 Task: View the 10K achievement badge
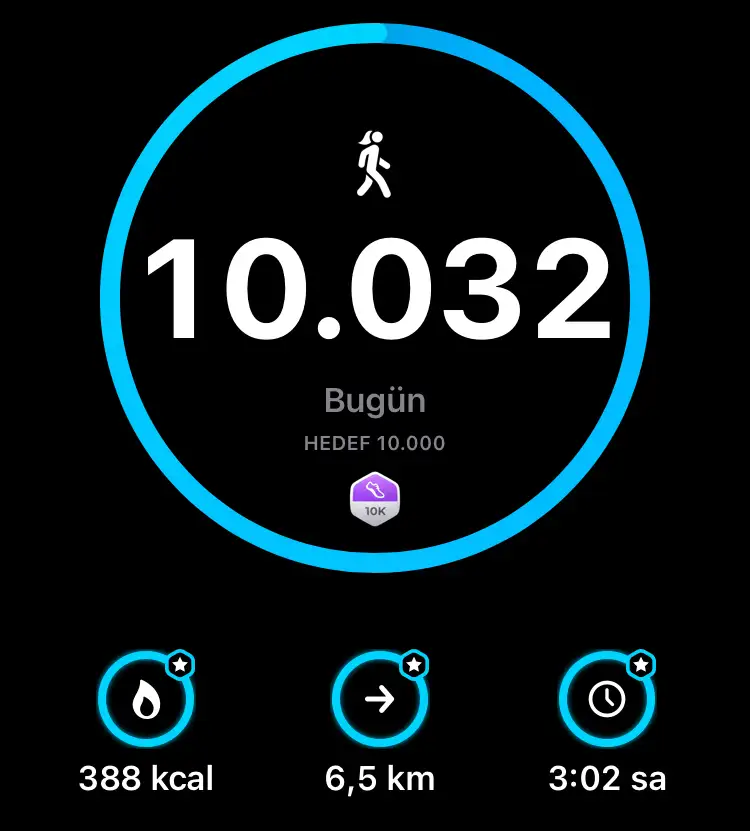tap(375, 497)
